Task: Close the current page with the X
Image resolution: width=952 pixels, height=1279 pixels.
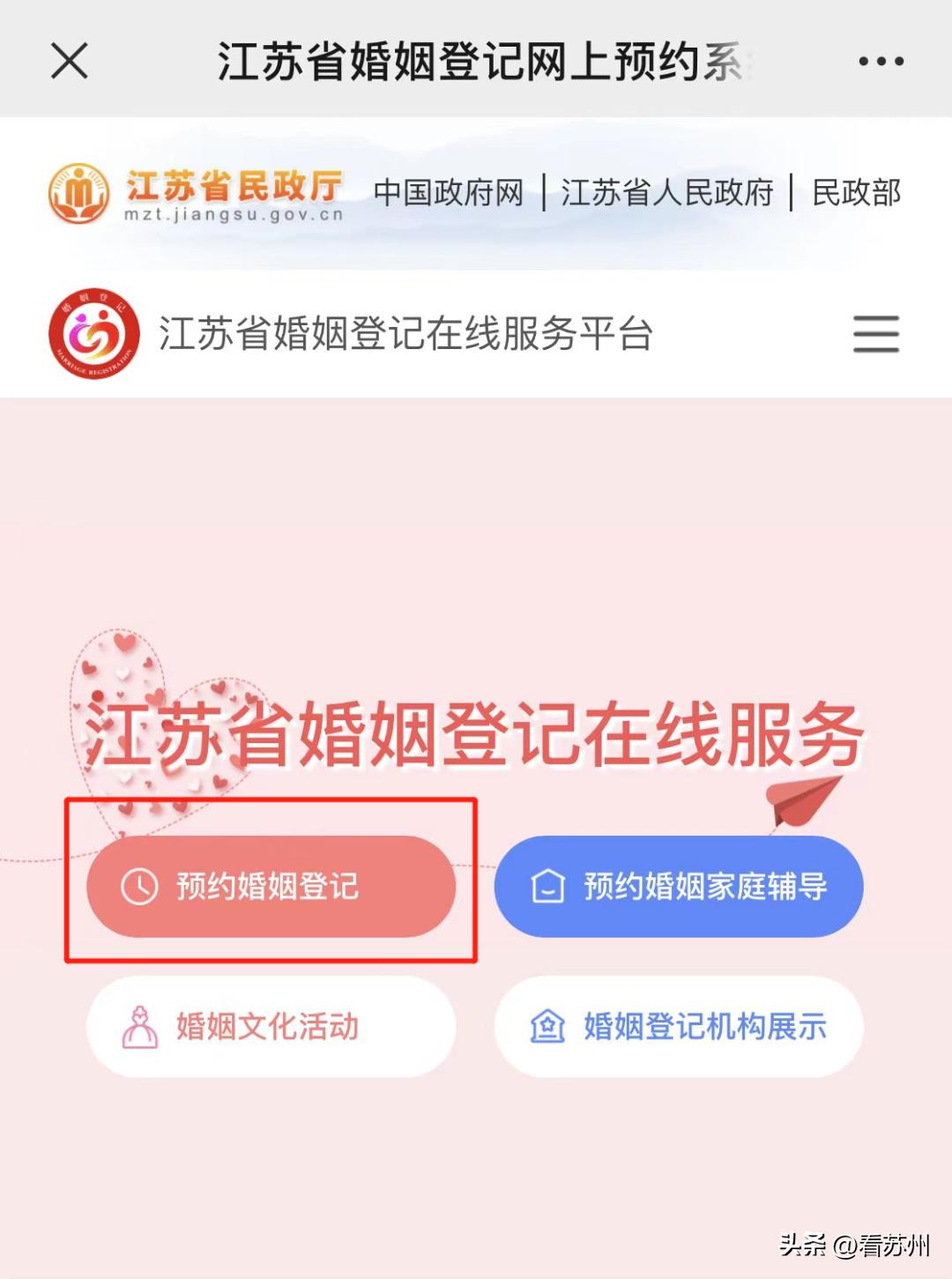Action: pyautogui.click(x=69, y=60)
